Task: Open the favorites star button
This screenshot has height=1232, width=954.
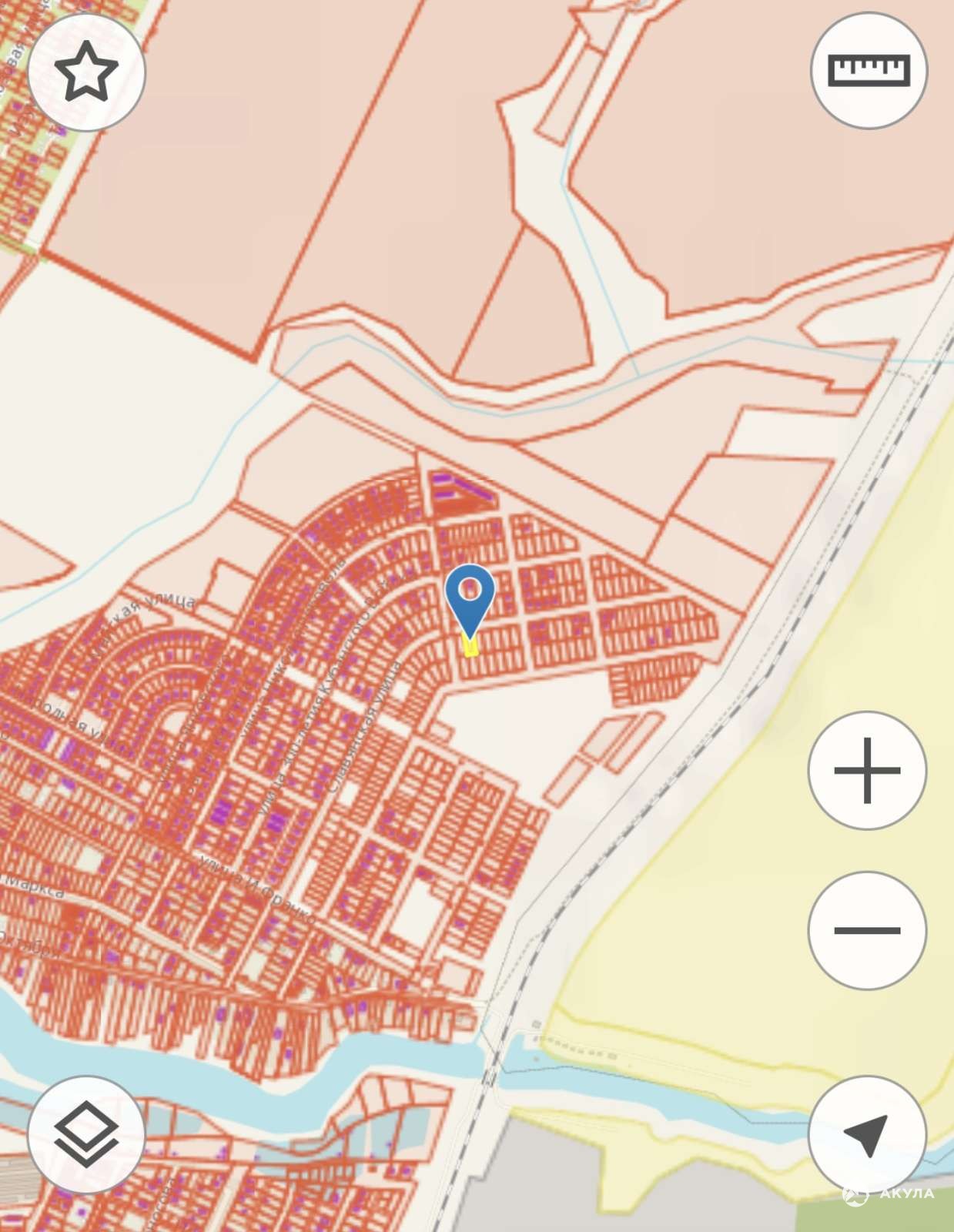Action: pyautogui.click(x=86, y=72)
